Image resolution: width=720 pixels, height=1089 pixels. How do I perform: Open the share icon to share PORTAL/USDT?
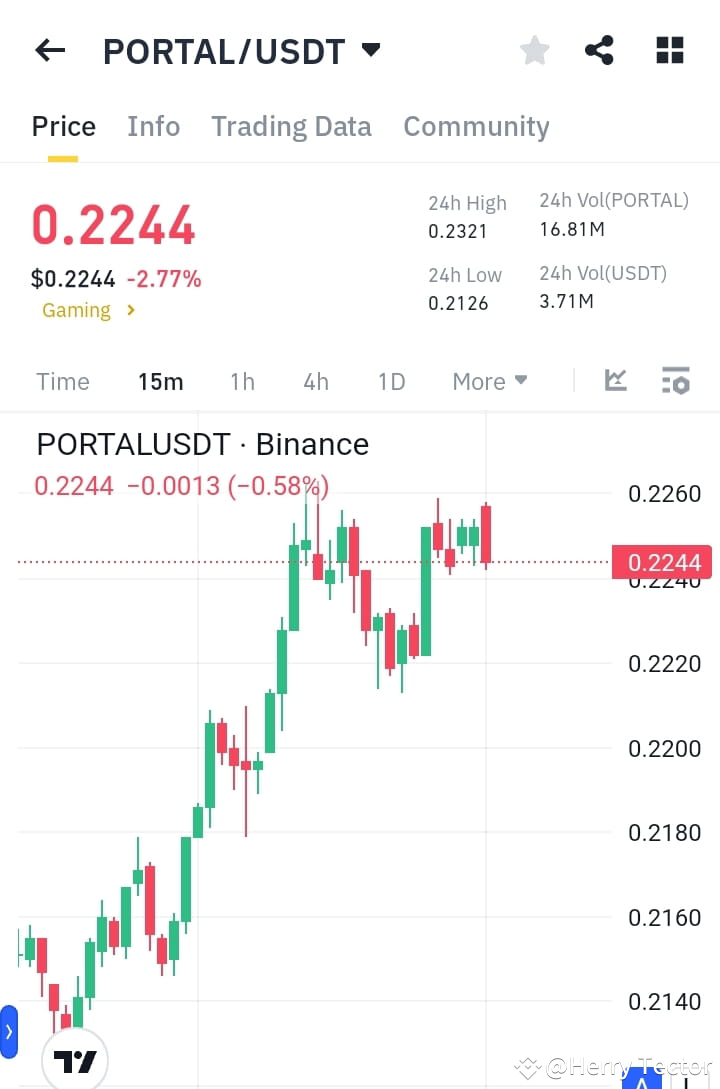click(599, 49)
